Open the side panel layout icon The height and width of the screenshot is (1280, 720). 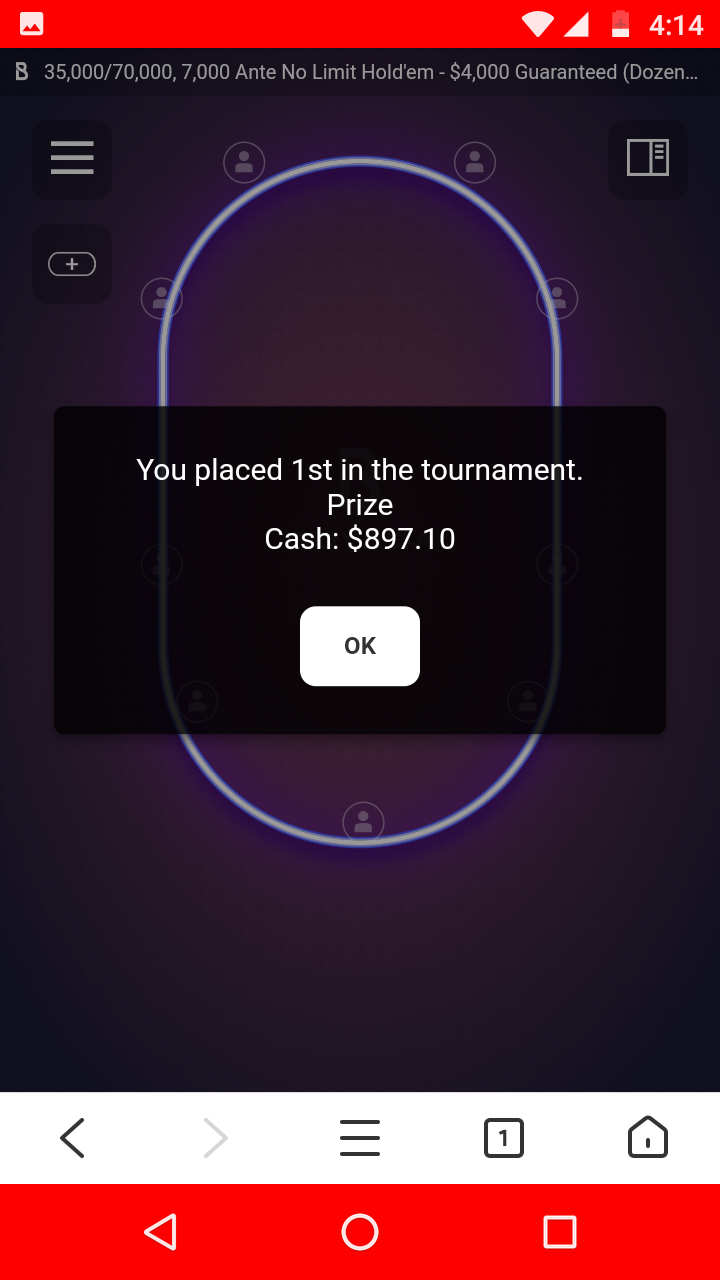[647, 159]
